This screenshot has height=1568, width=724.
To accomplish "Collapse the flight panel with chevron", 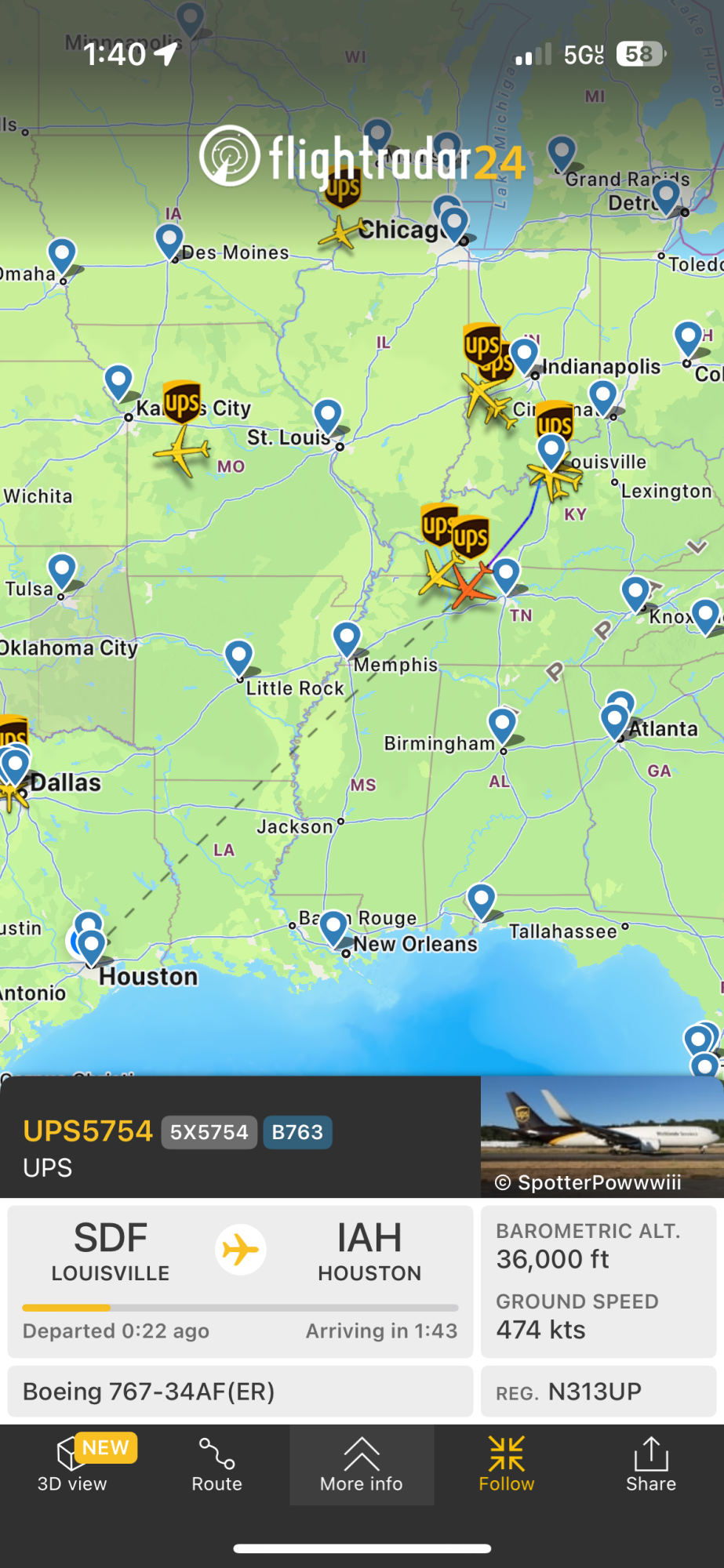I will (x=697, y=546).
